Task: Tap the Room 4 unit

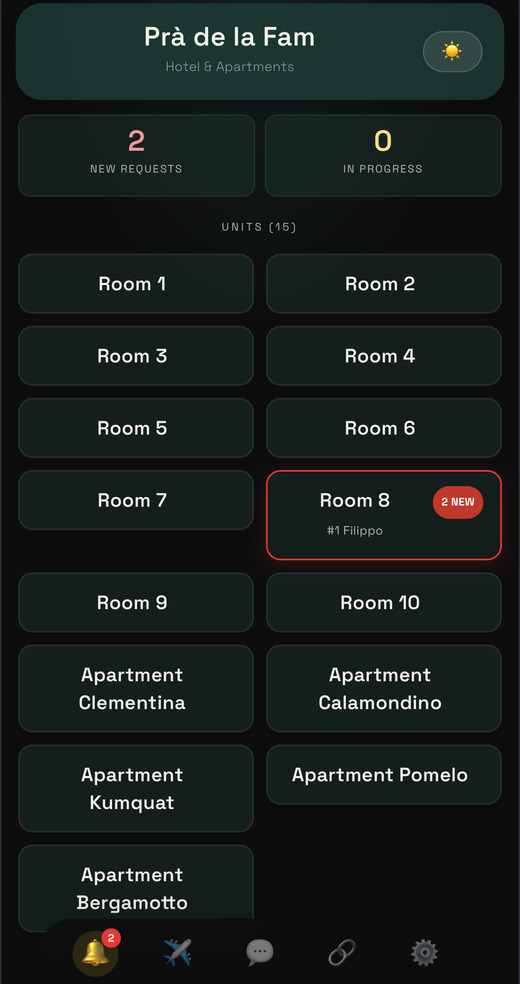Action: [384, 356]
